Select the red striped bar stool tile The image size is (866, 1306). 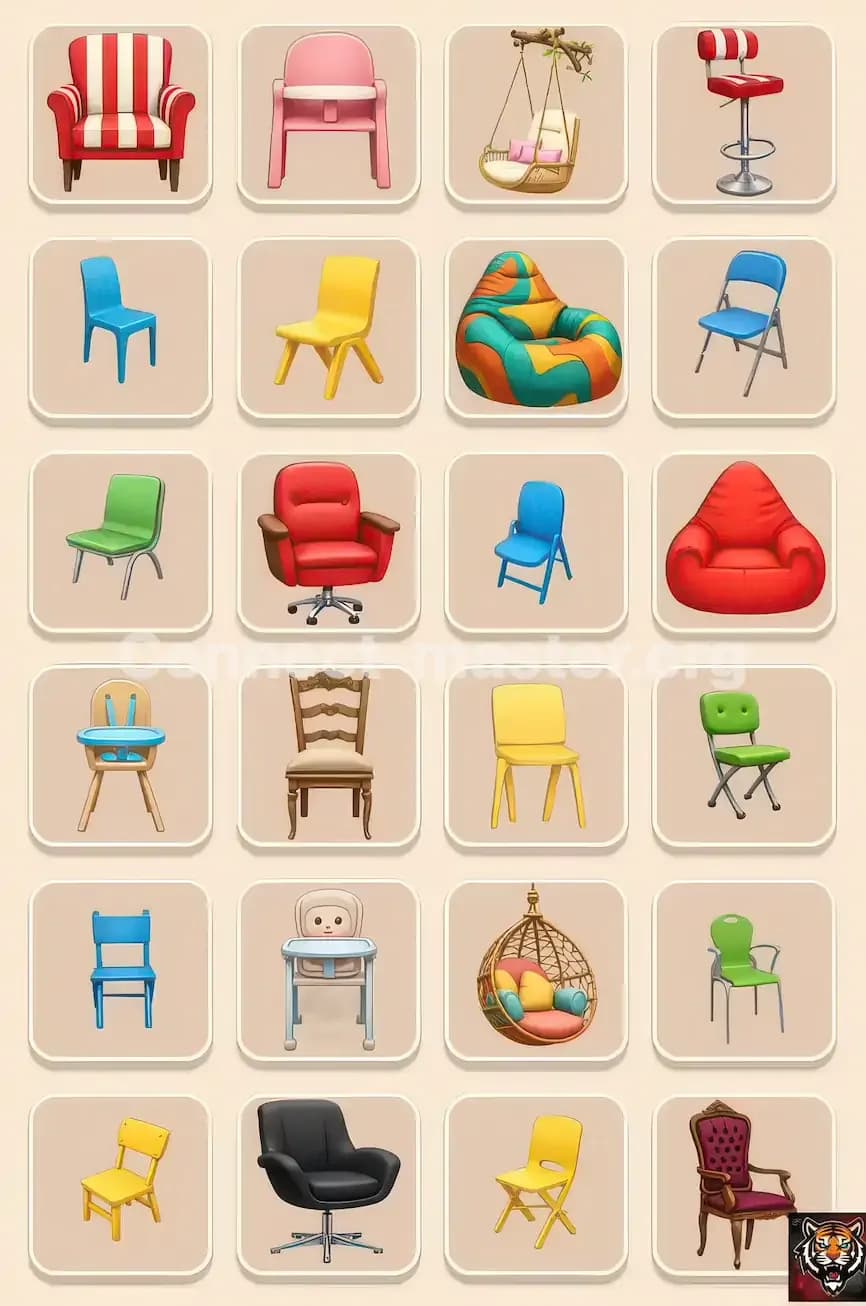pyautogui.click(x=743, y=114)
